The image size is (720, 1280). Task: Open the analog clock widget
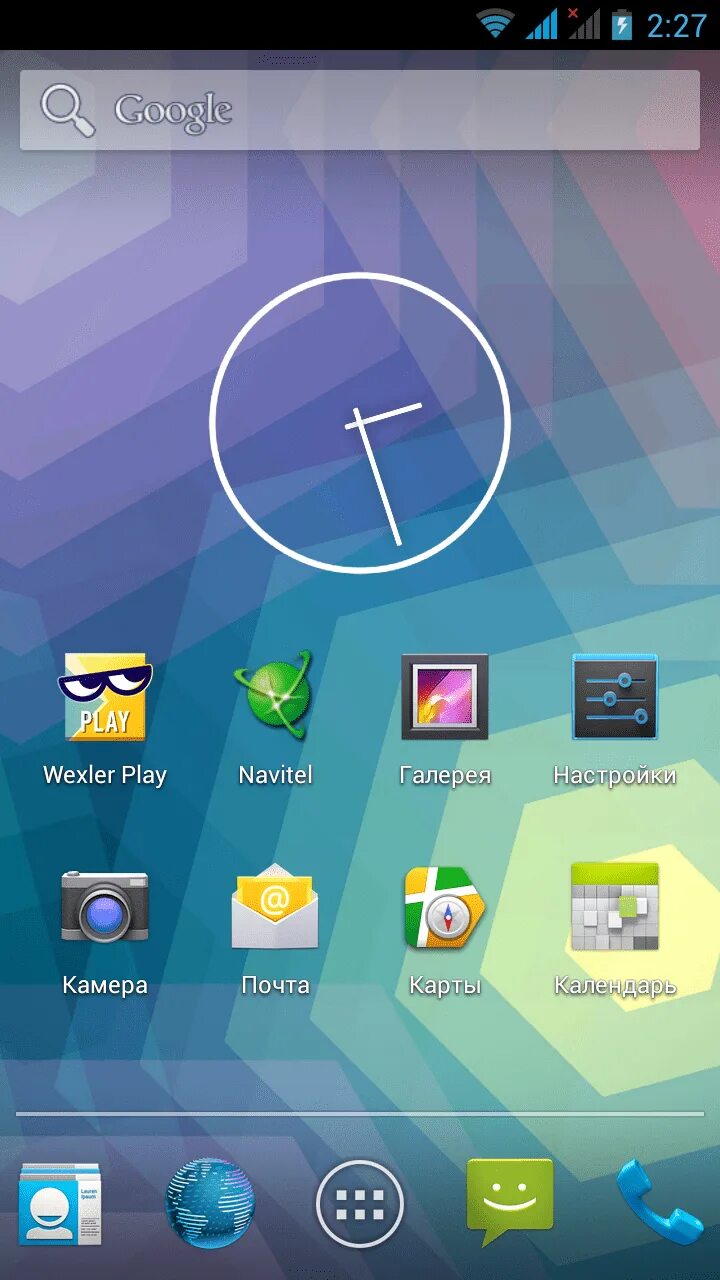(360, 422)
